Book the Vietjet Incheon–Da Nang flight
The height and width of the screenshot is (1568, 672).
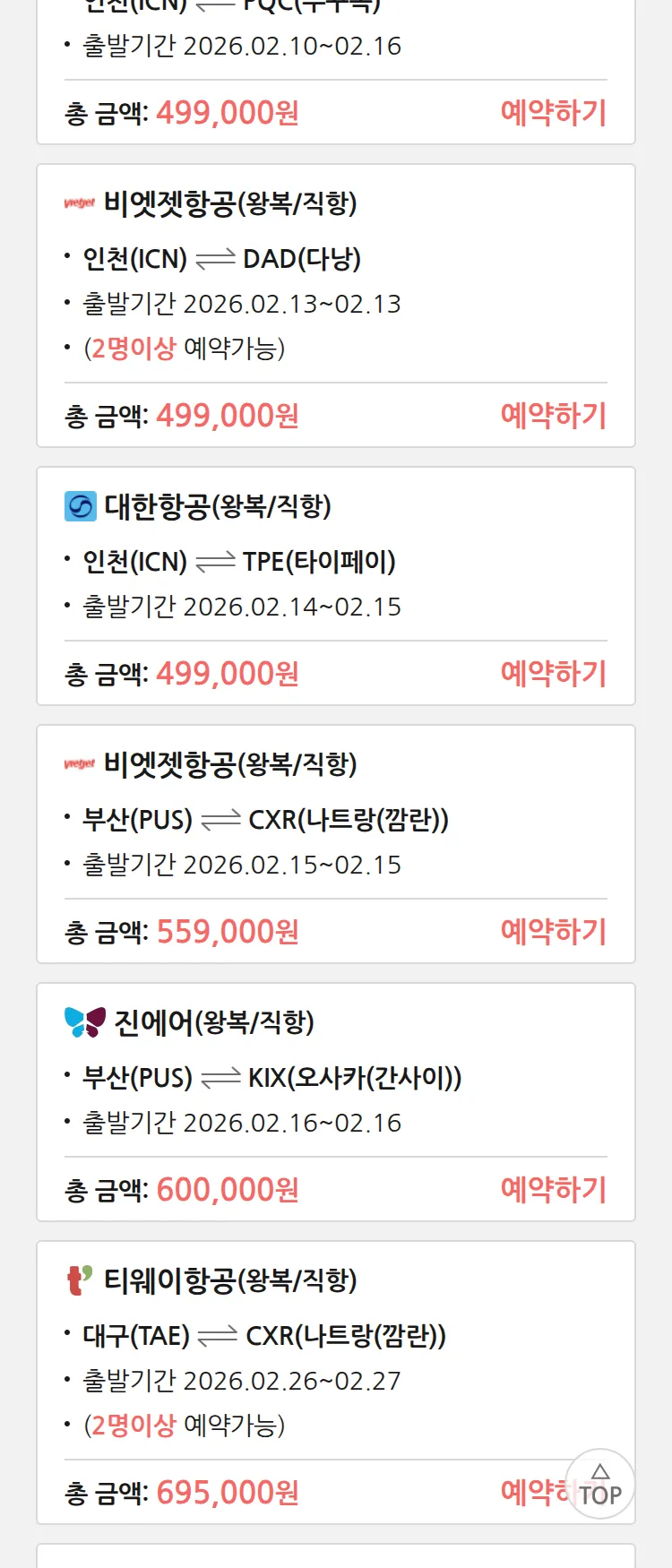553,416
